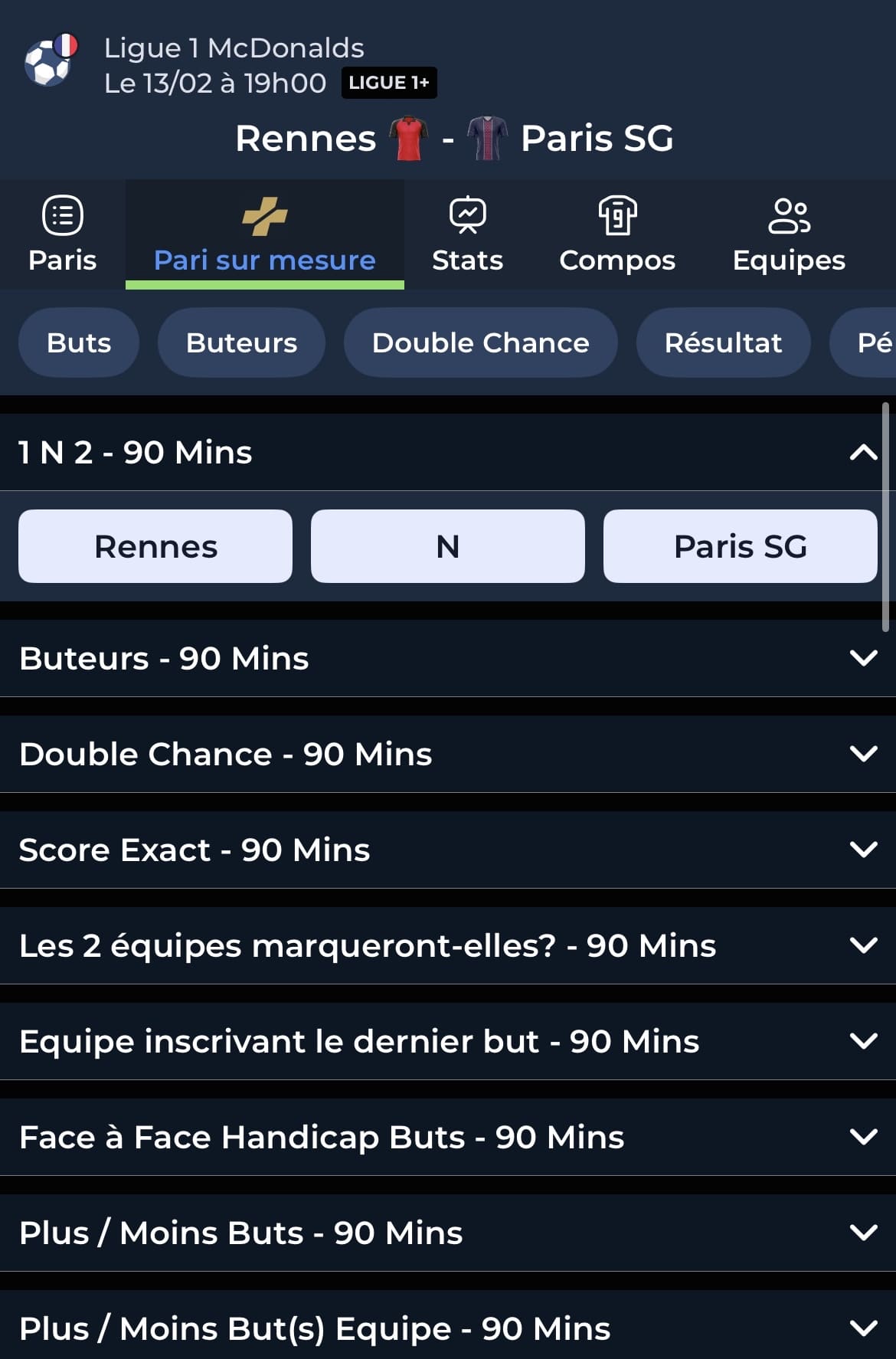The width and height of the screenshot is (896, 1359).
Task: Tap the Equipes people icon
Action: coord(789,215)
